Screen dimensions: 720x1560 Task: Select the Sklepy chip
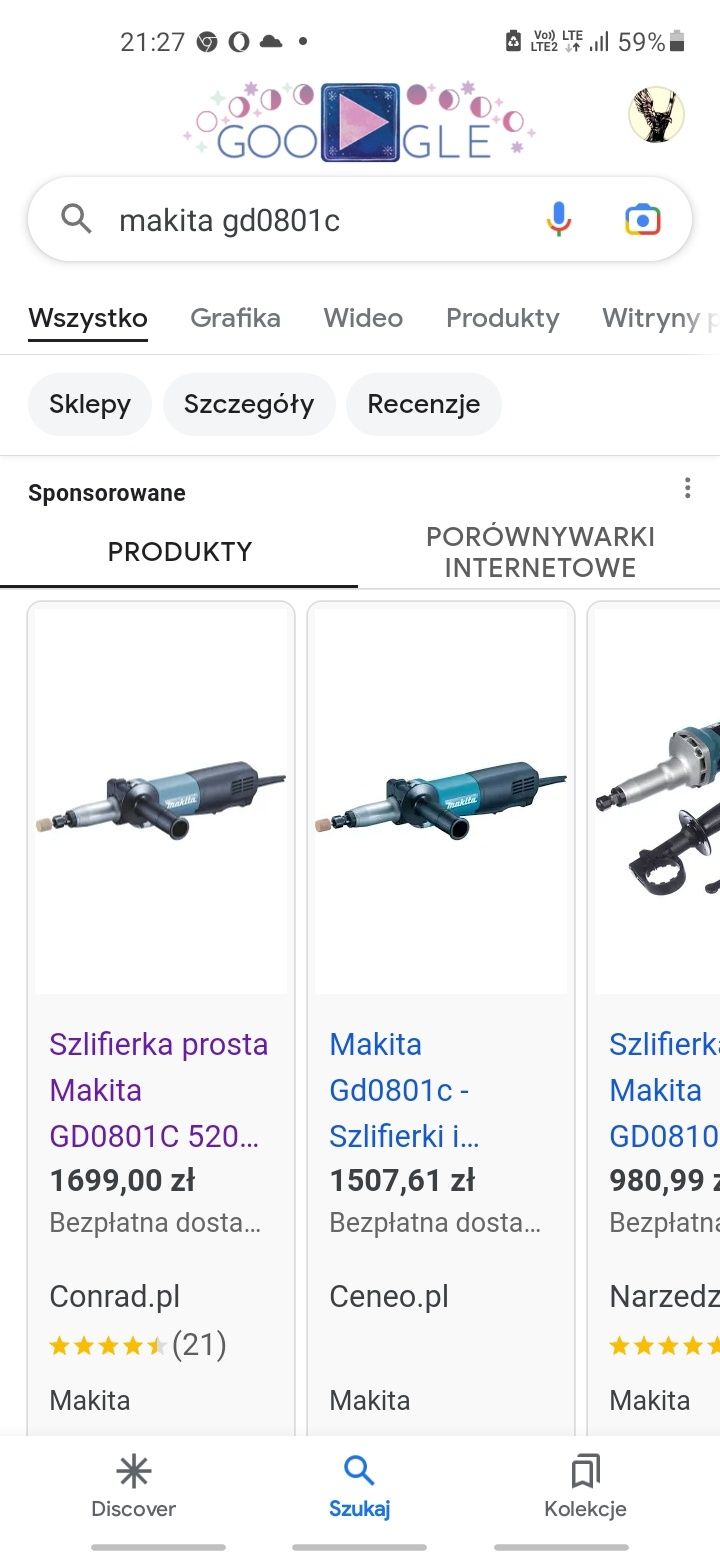click(90, 404)
